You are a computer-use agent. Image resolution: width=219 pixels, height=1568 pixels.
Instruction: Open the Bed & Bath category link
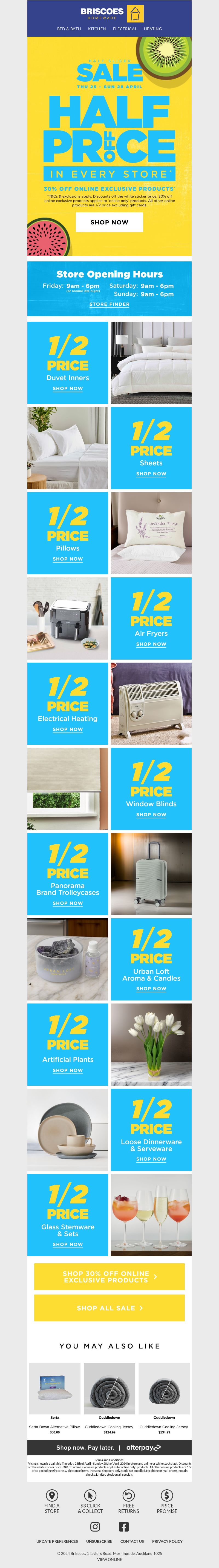point(69,28)
